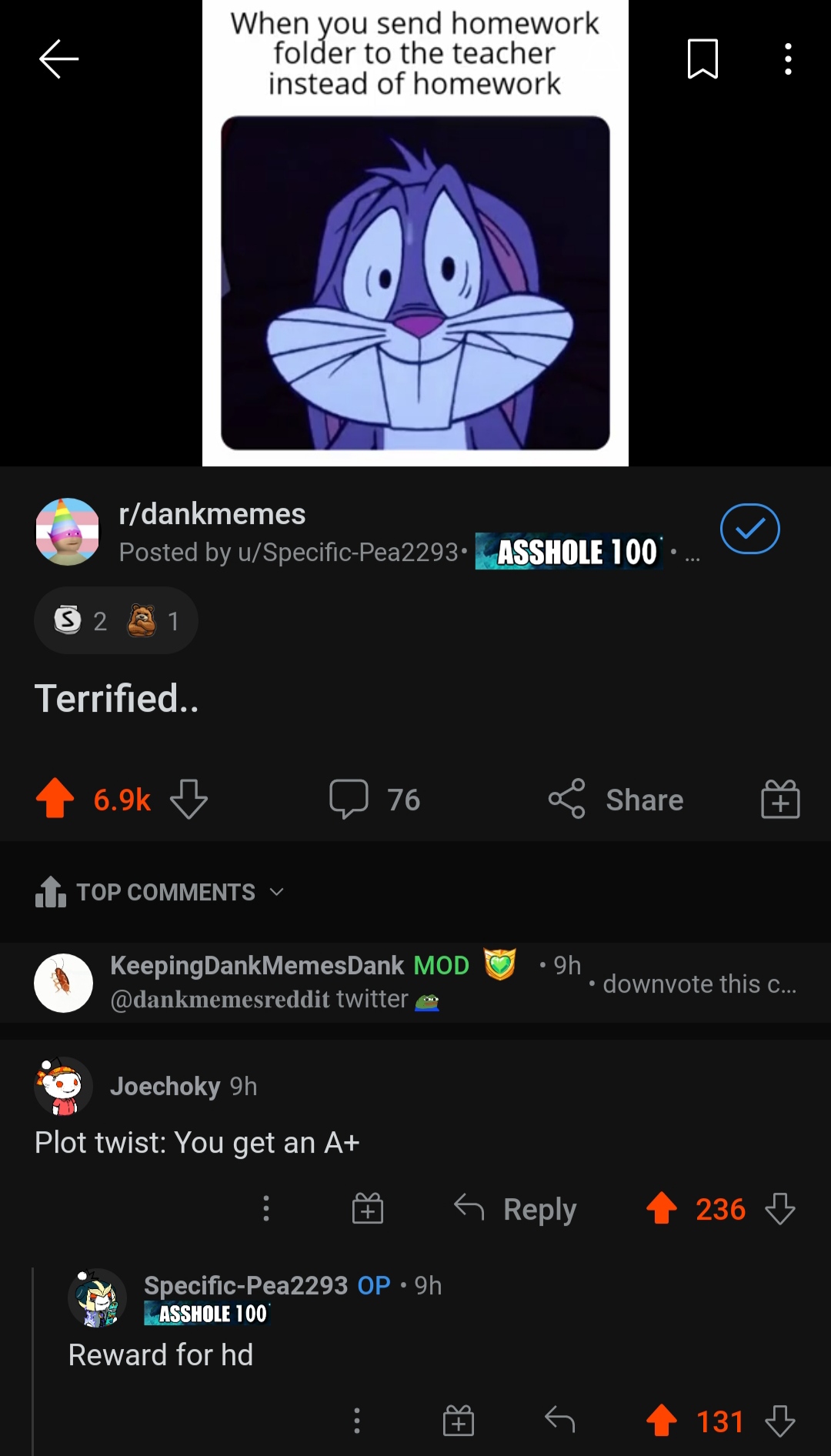The width and height of the screenshot is (831, 1456).
Task: Open Joechoky's profile
Action: (x=165, y=1086)
